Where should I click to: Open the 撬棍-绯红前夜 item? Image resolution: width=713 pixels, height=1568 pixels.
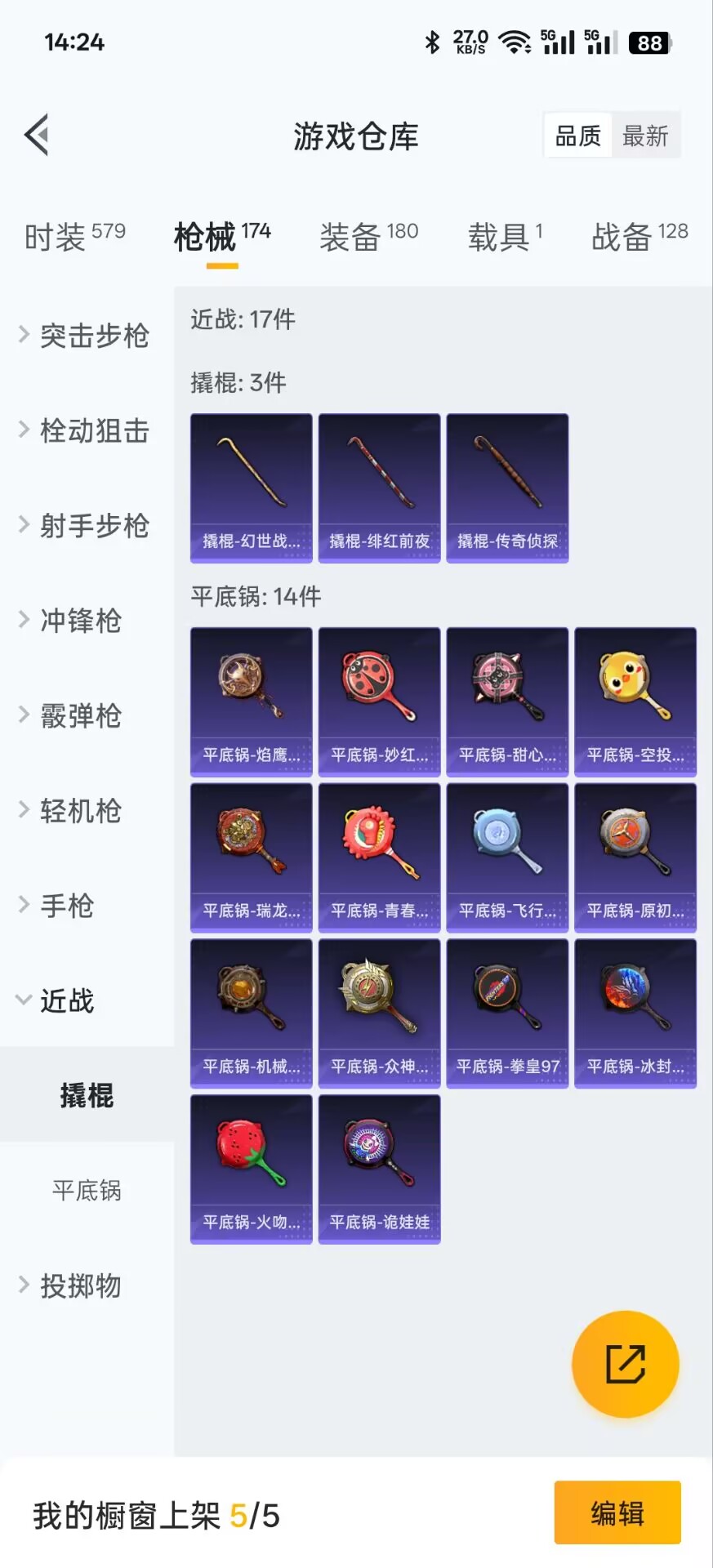coord(379,488)
